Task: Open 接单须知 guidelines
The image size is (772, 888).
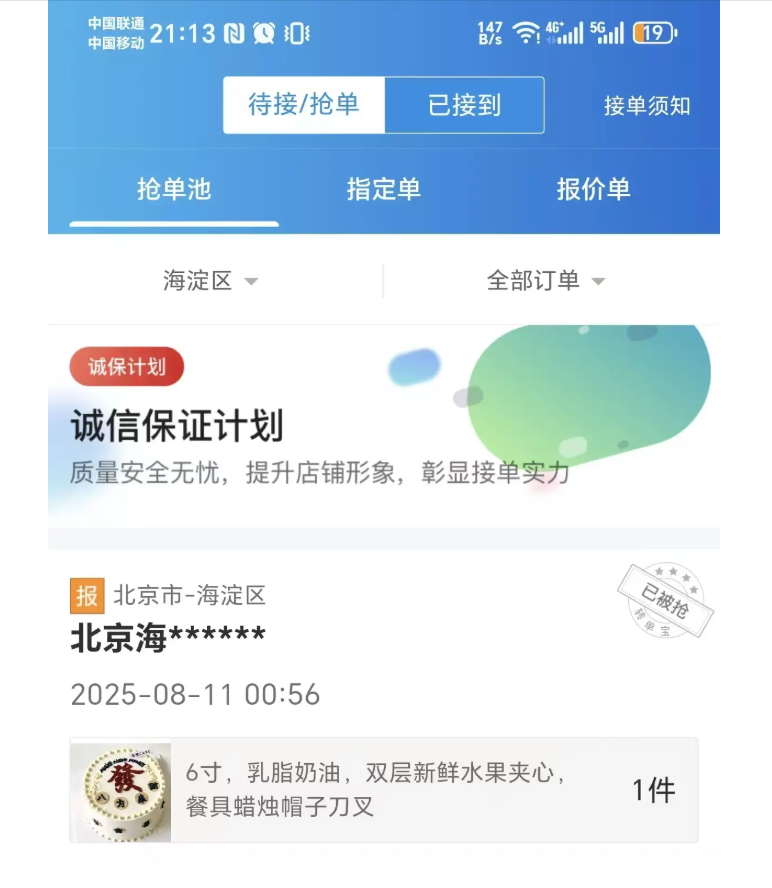Action: tap(646, 106)
